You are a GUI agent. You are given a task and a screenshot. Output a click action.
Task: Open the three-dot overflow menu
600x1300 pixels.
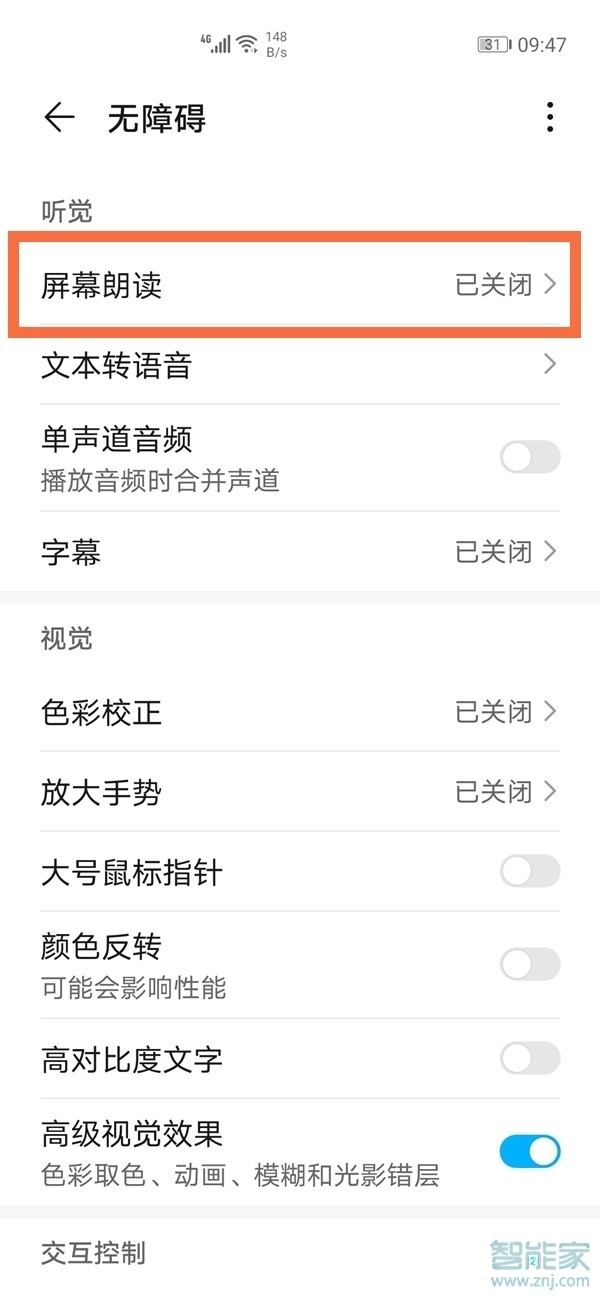click(550, 118)
